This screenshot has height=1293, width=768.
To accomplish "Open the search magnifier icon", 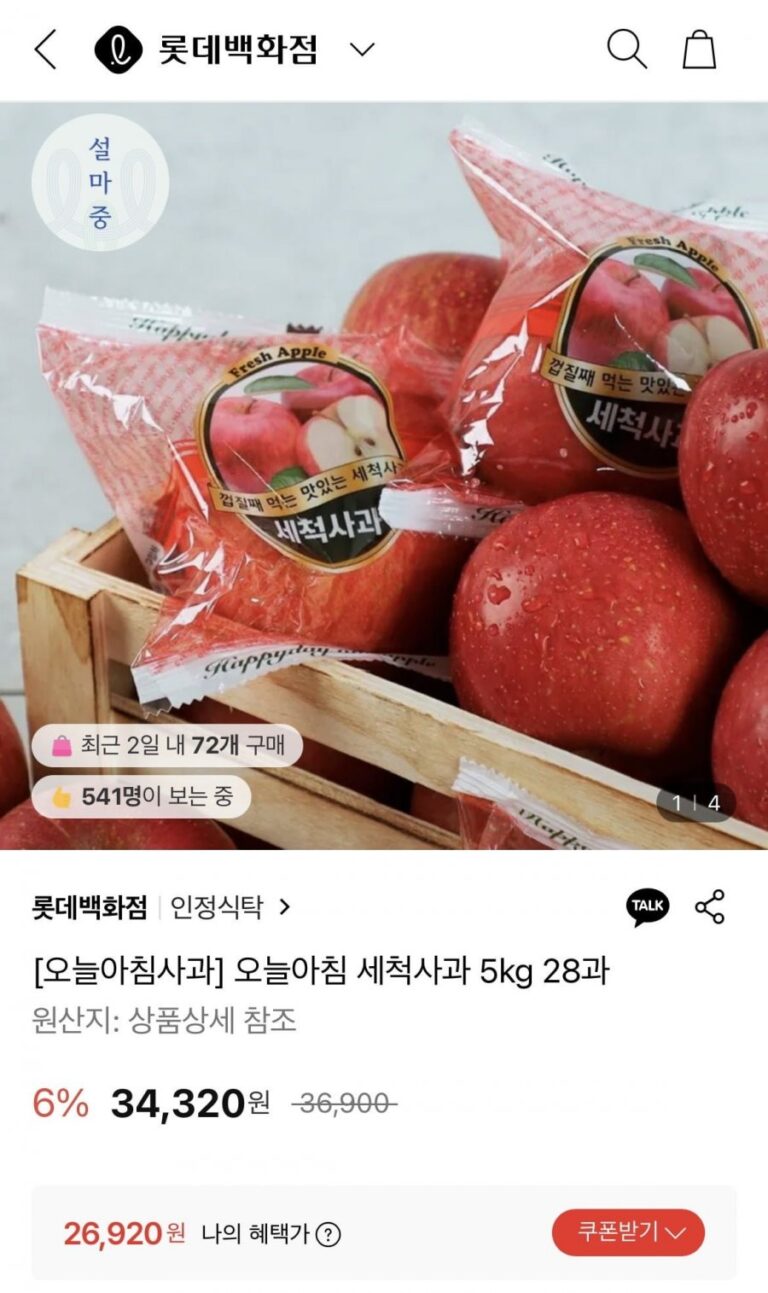I will [627, 49].
